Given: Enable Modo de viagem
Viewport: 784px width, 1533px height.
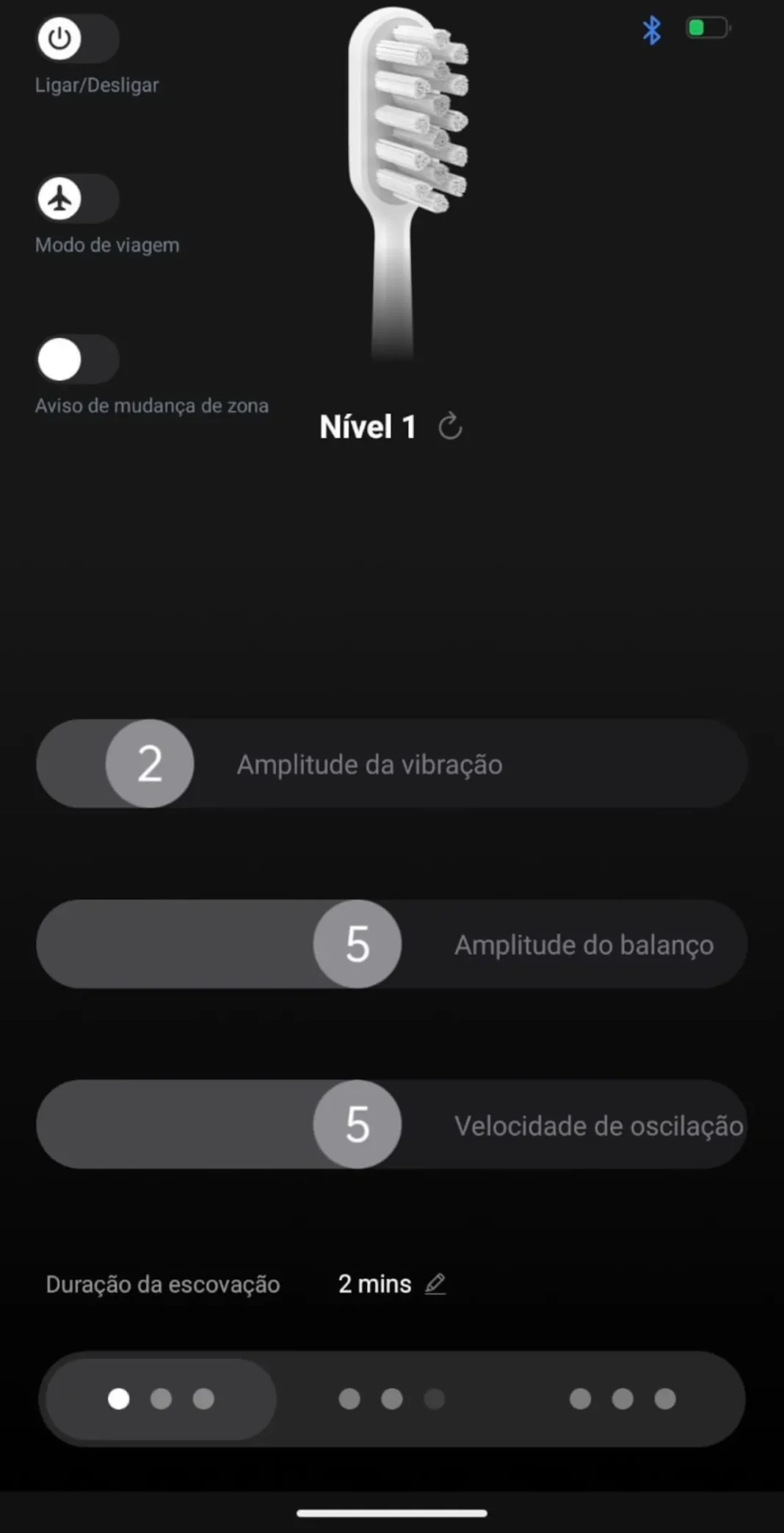Looking at the screenshot, I should pos(77,198).
